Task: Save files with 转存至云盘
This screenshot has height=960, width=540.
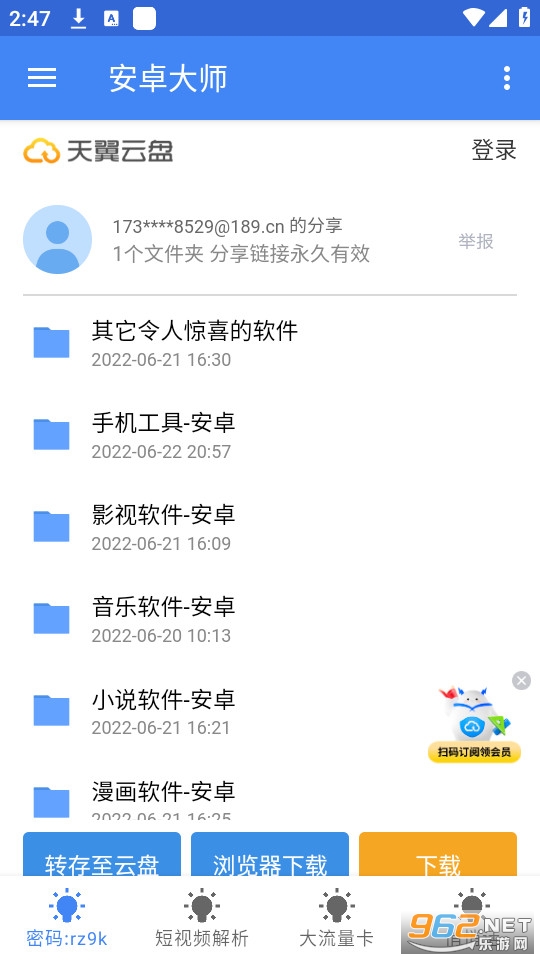Action: [x=102, y=855]
